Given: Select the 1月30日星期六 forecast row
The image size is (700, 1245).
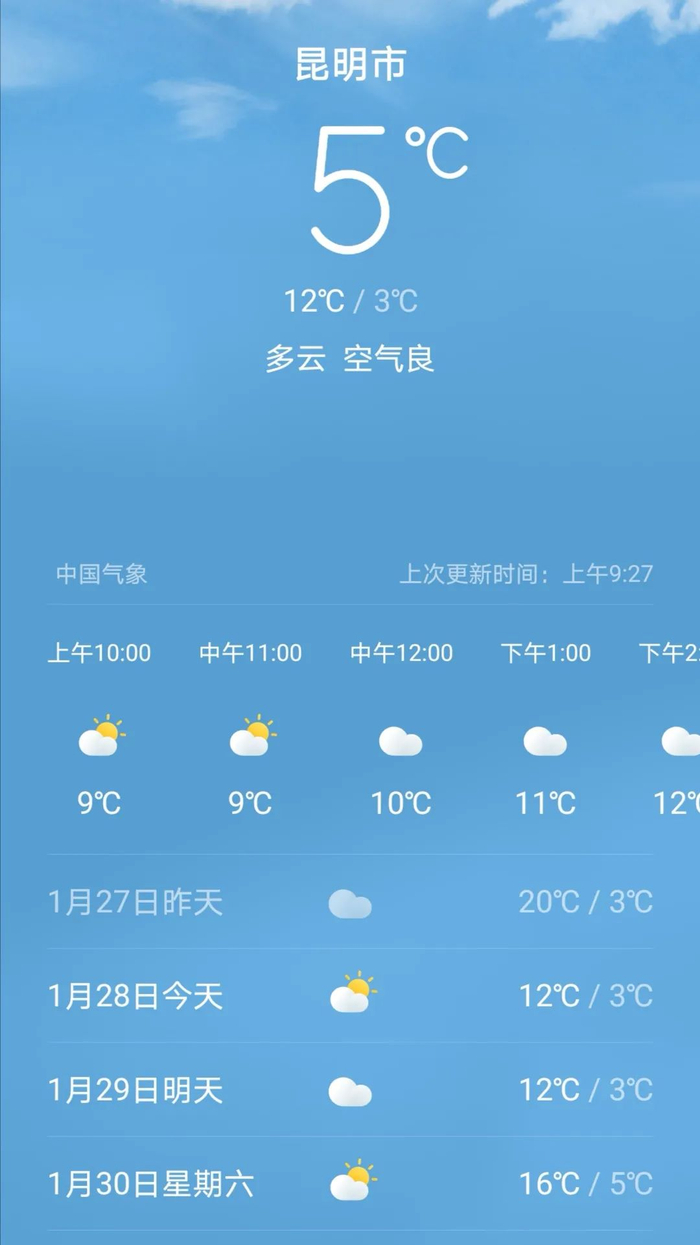Looking at the screenshot, I should [350, 1184].
